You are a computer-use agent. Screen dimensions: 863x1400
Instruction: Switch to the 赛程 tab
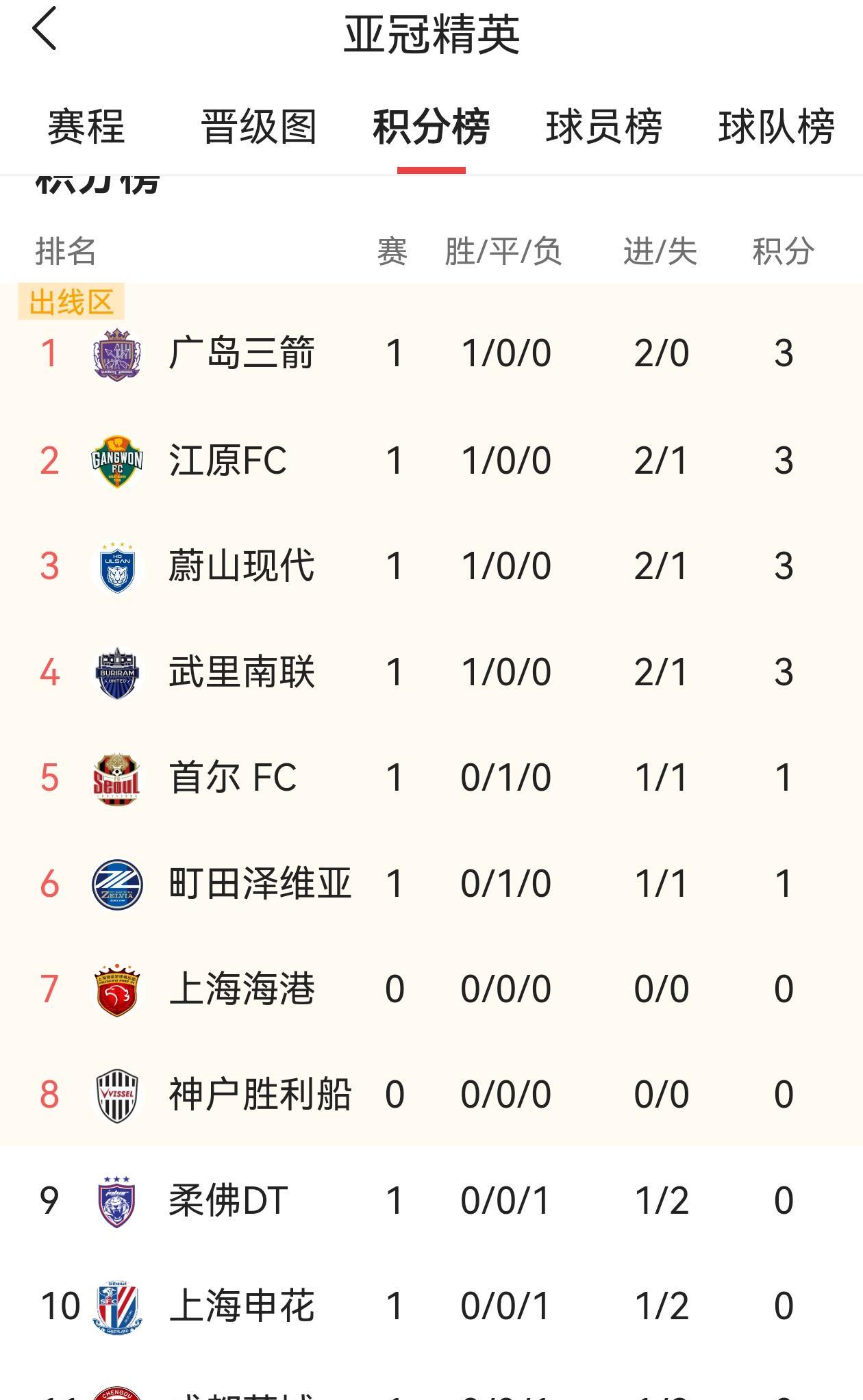pos(86,127)
